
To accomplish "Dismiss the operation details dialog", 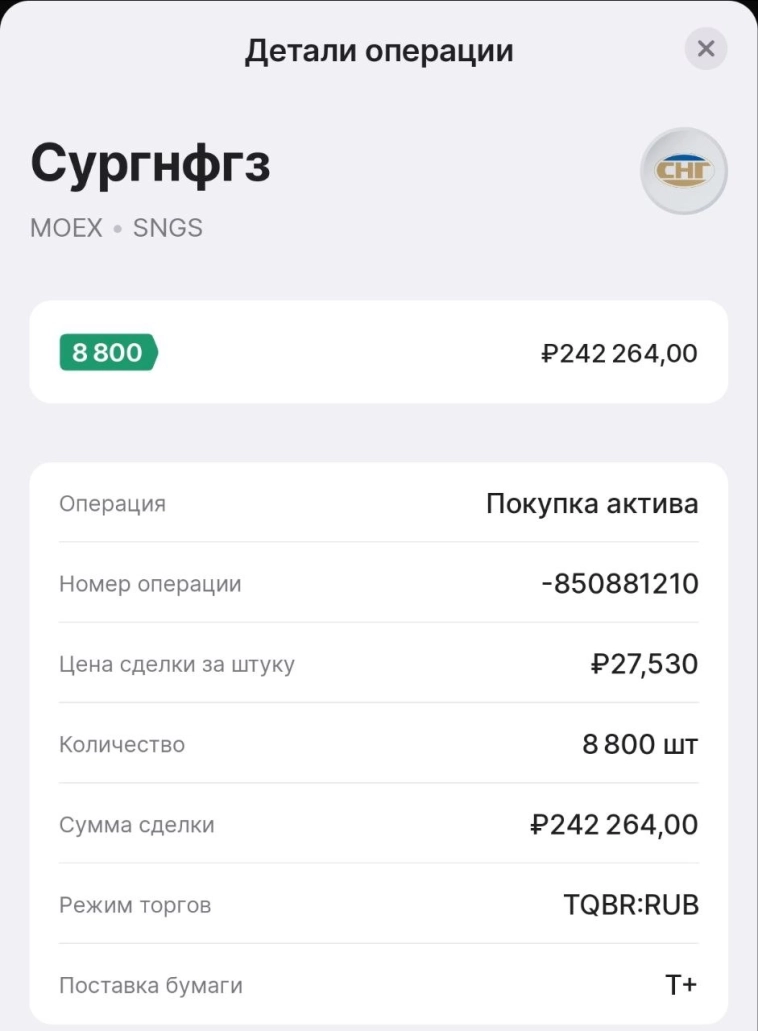I will click(707, 48).
